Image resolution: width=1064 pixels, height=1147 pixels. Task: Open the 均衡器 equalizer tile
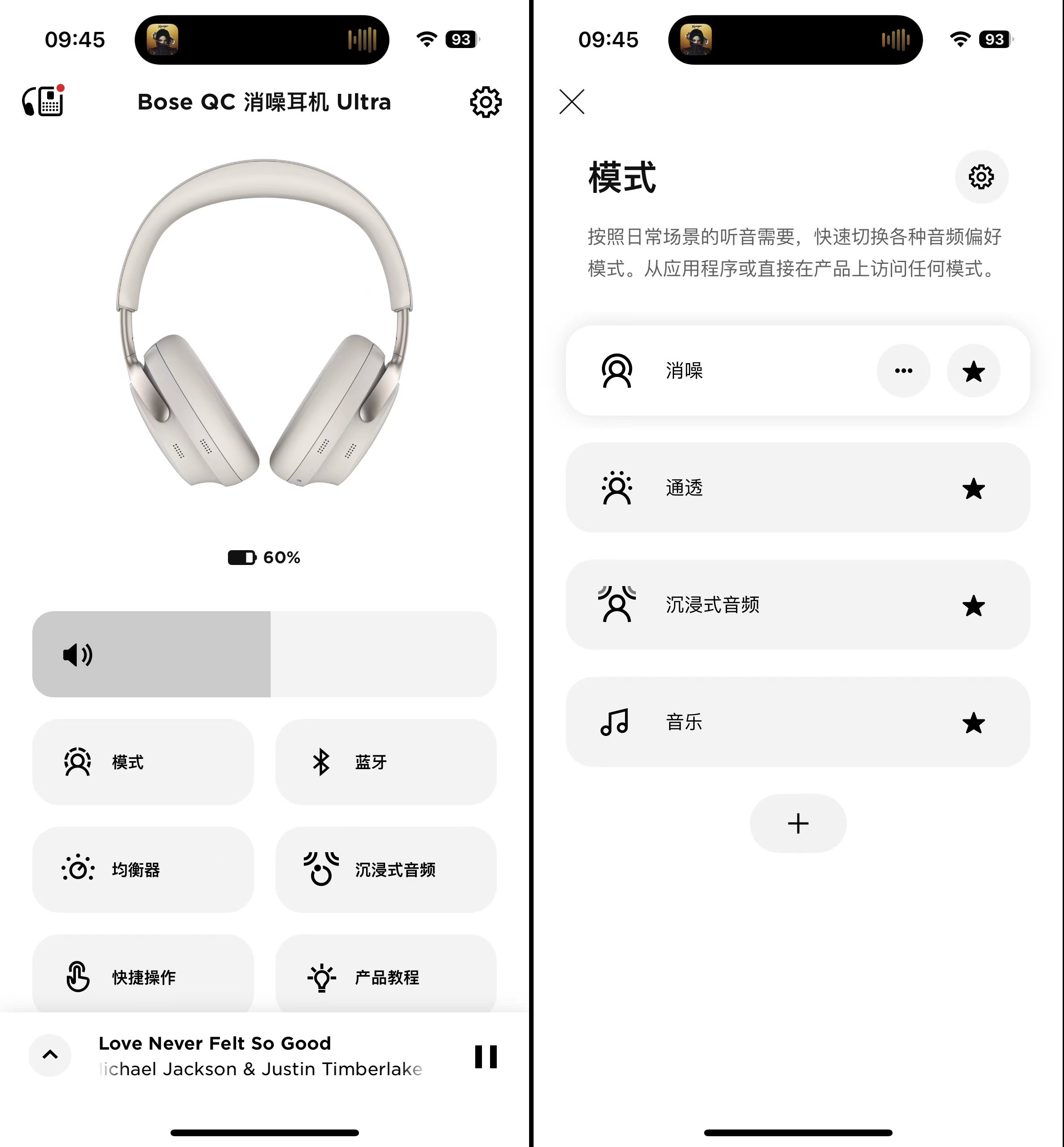(143, 870)
